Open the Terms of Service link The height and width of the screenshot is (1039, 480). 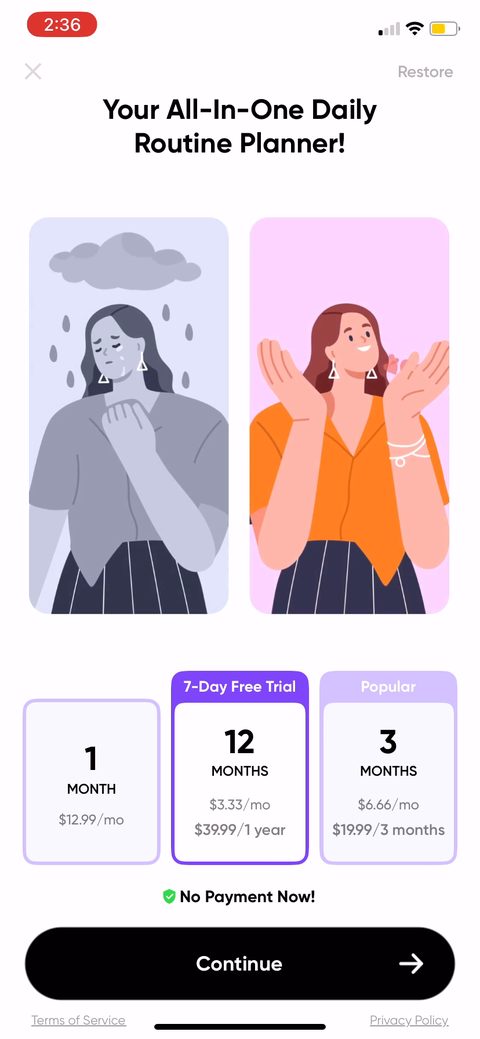click(x=78, y=1020)
